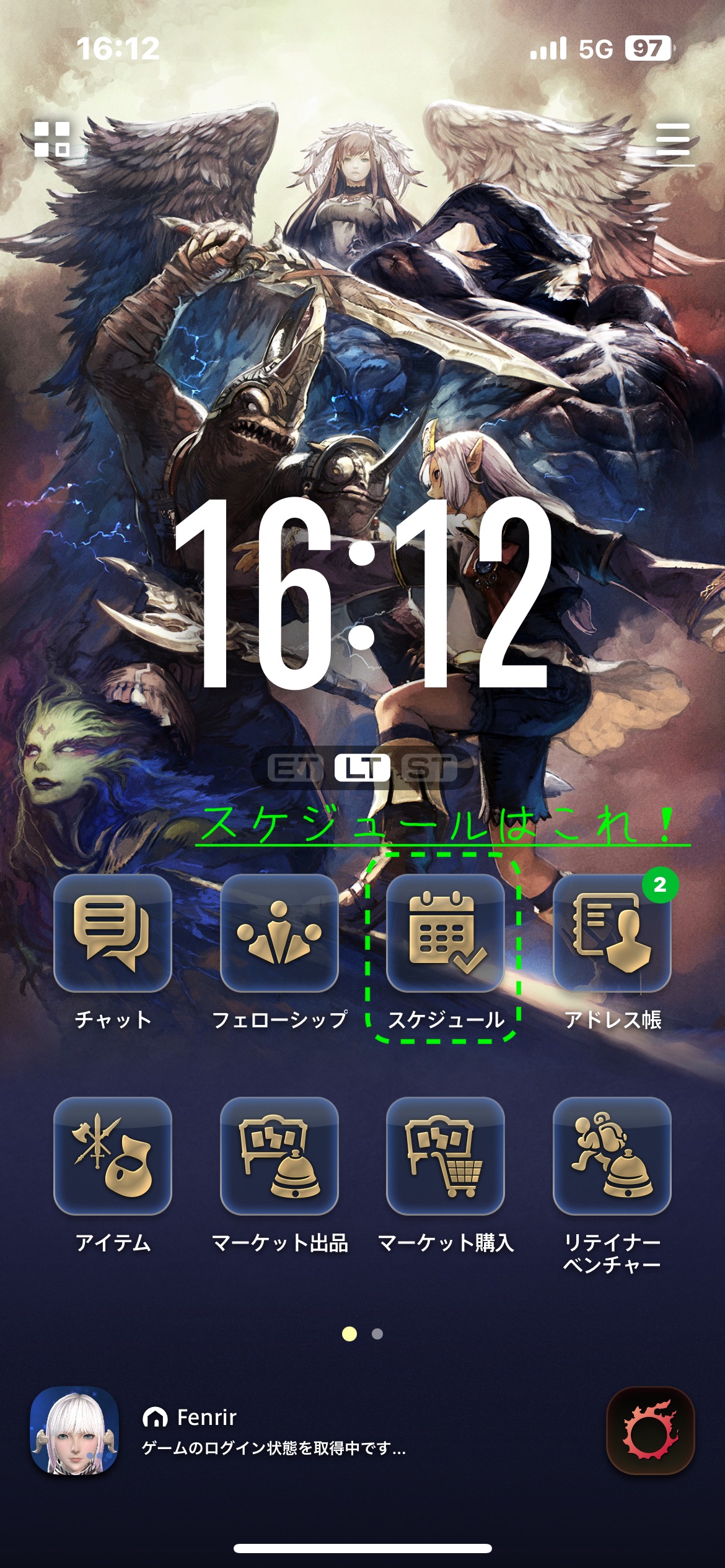
Task: Go to the second page dot
Action: 377,1334
